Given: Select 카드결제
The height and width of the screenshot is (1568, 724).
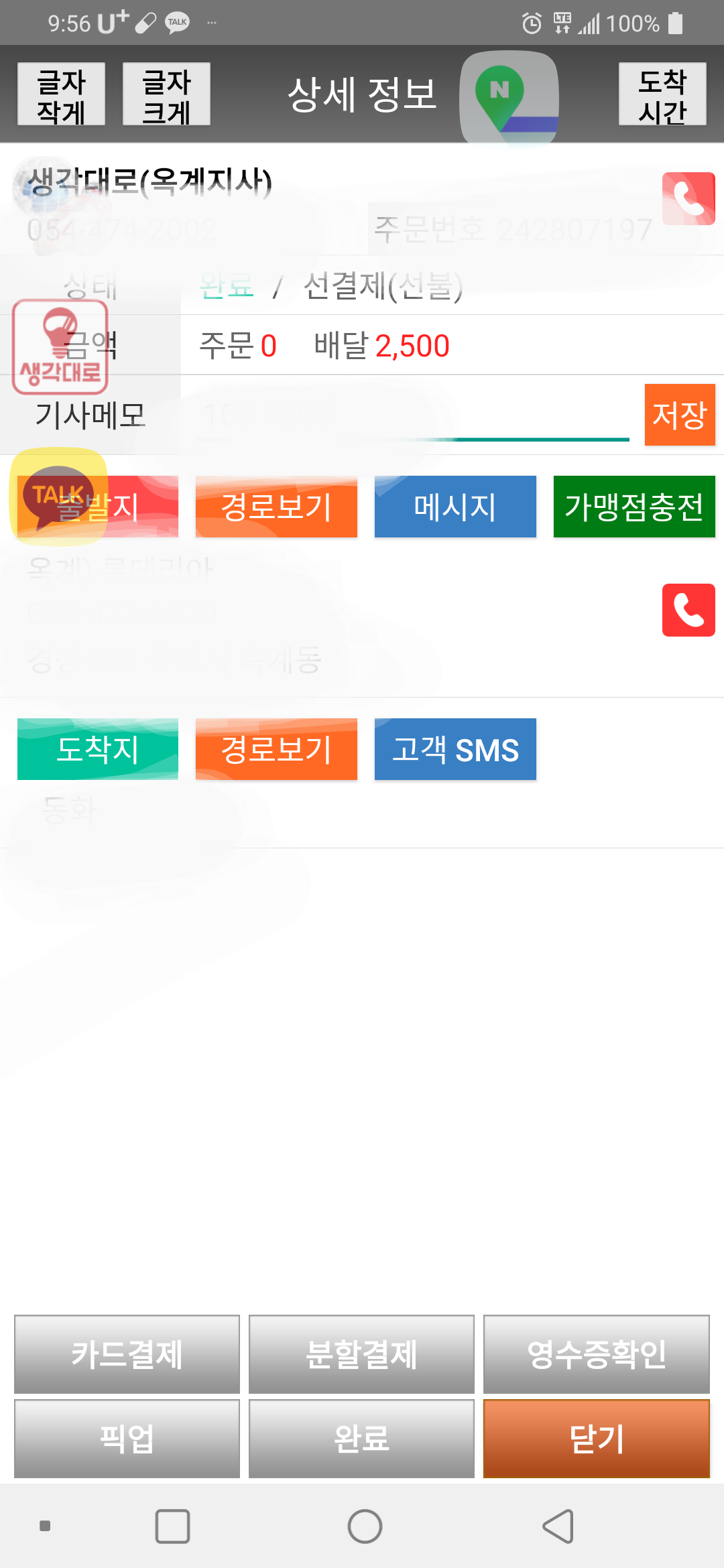Looking at the screenshot, I should tap(127, 1354).
